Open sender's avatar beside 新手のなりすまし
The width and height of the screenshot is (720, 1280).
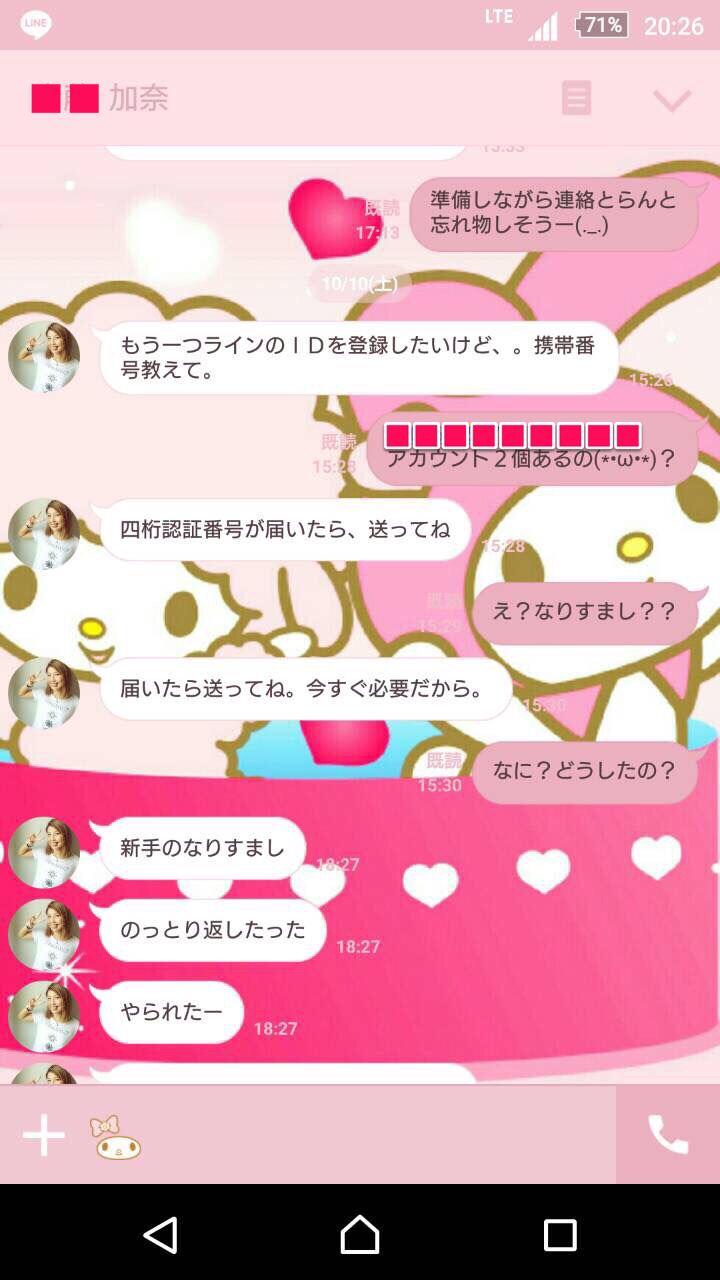44,852
